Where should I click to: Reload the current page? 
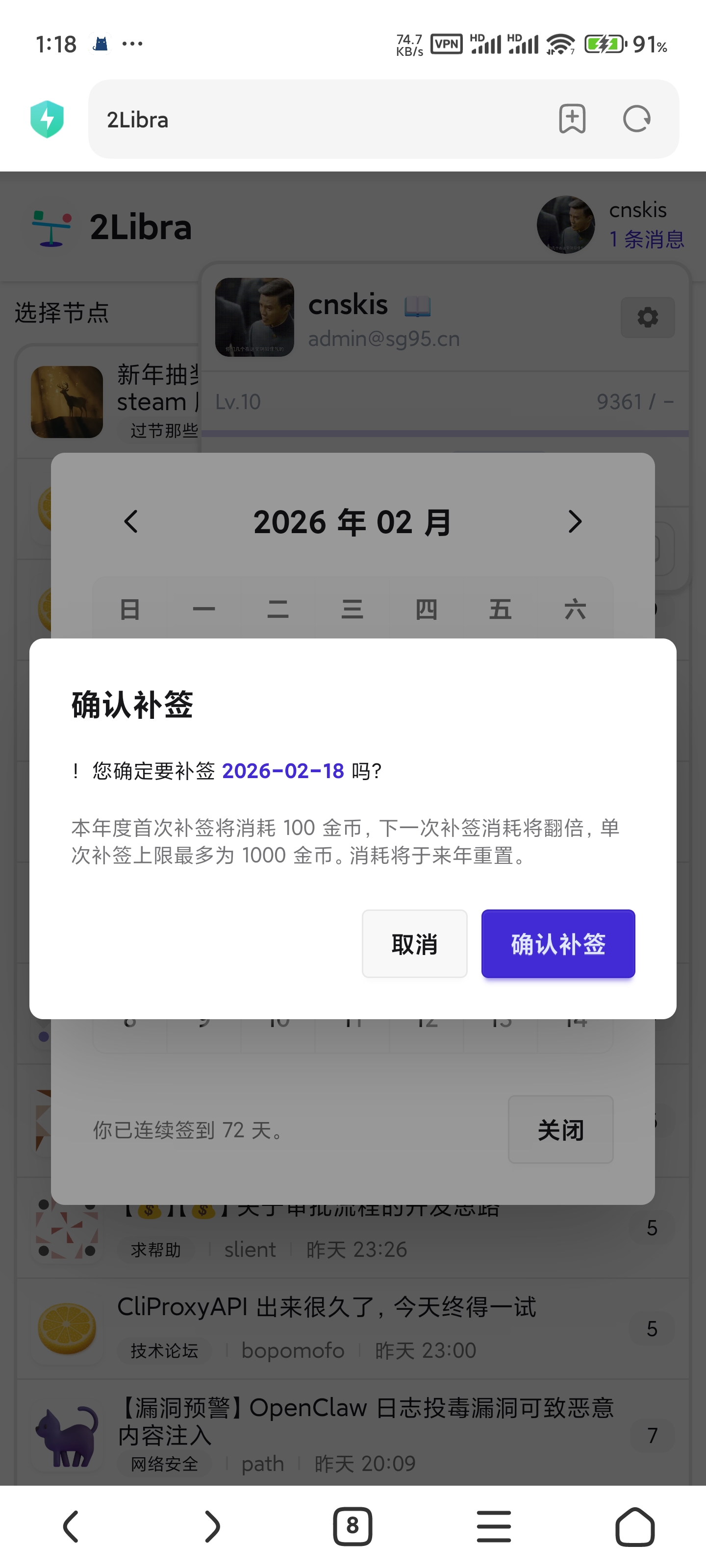[636, 119]
